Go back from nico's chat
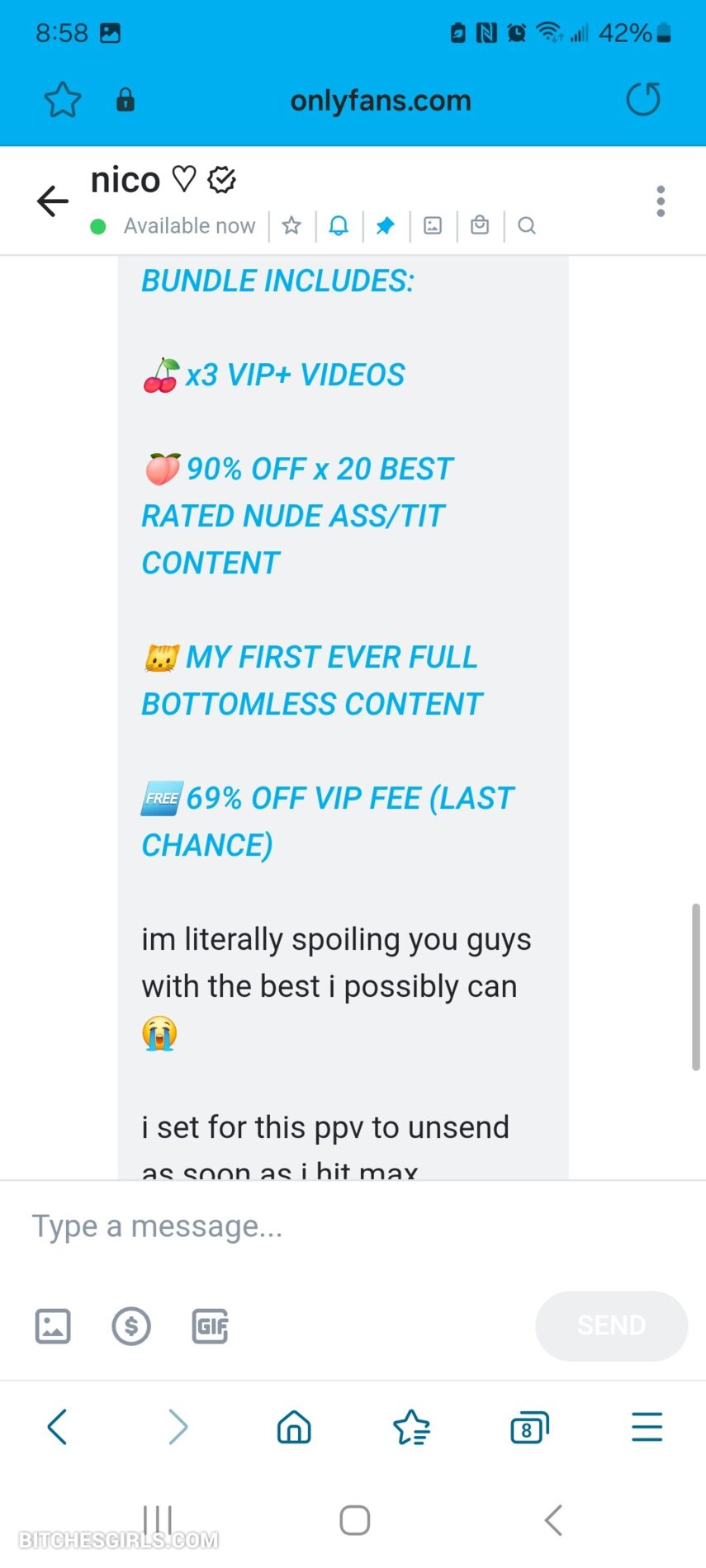 pyautogui.click(x=52, y=201)
